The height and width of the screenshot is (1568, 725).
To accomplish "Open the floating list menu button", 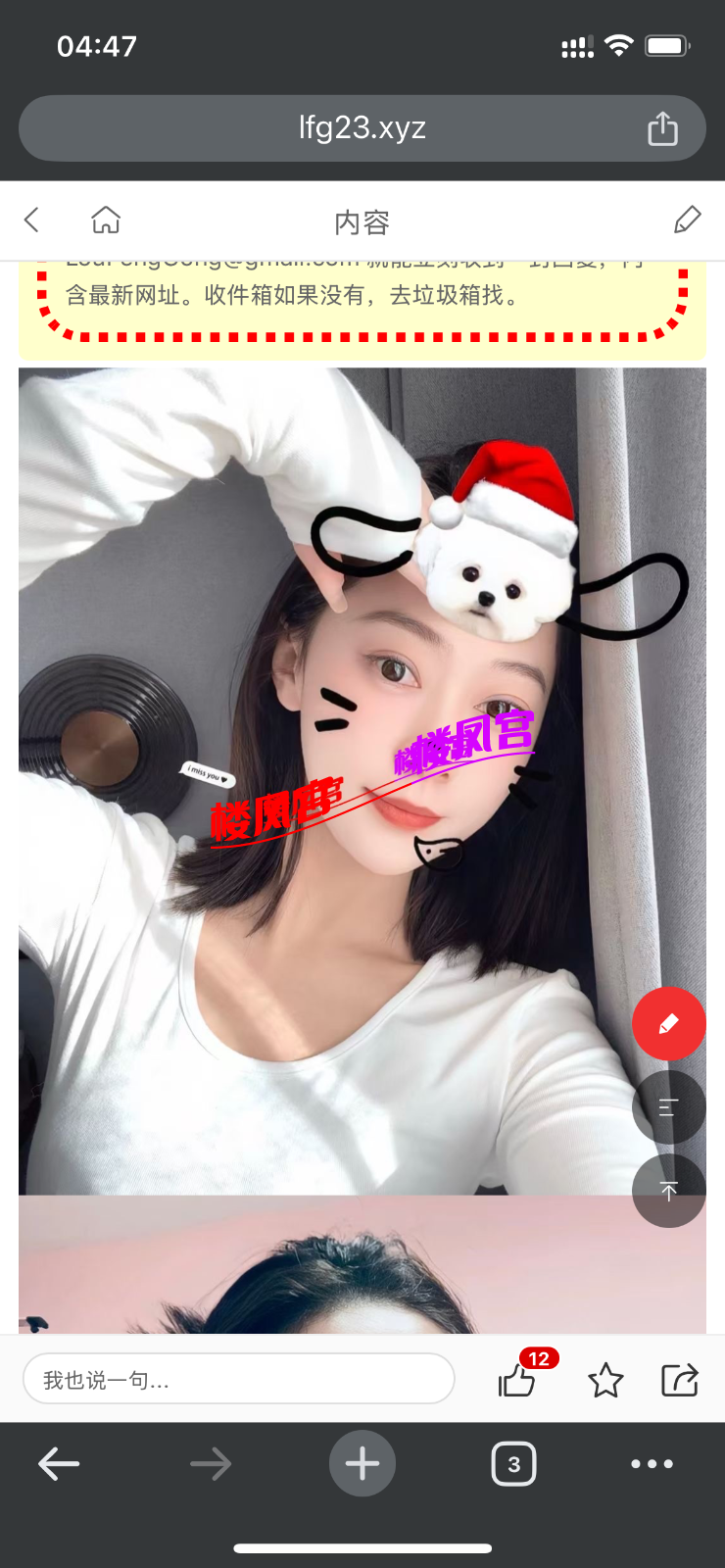I will point(669,1107).
